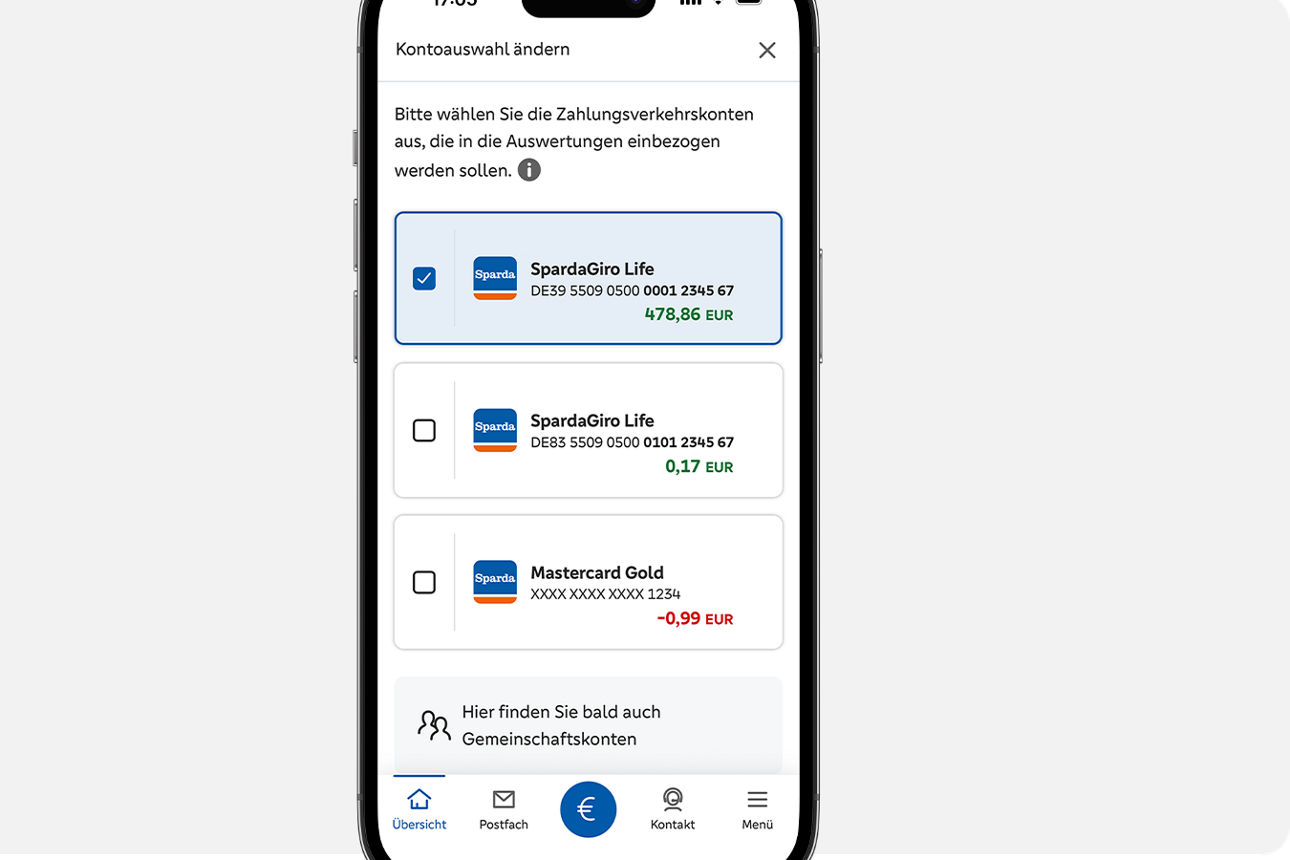Close the Kontoauswahl ändern dialog

pyautogui.click(x=767, y=50)
